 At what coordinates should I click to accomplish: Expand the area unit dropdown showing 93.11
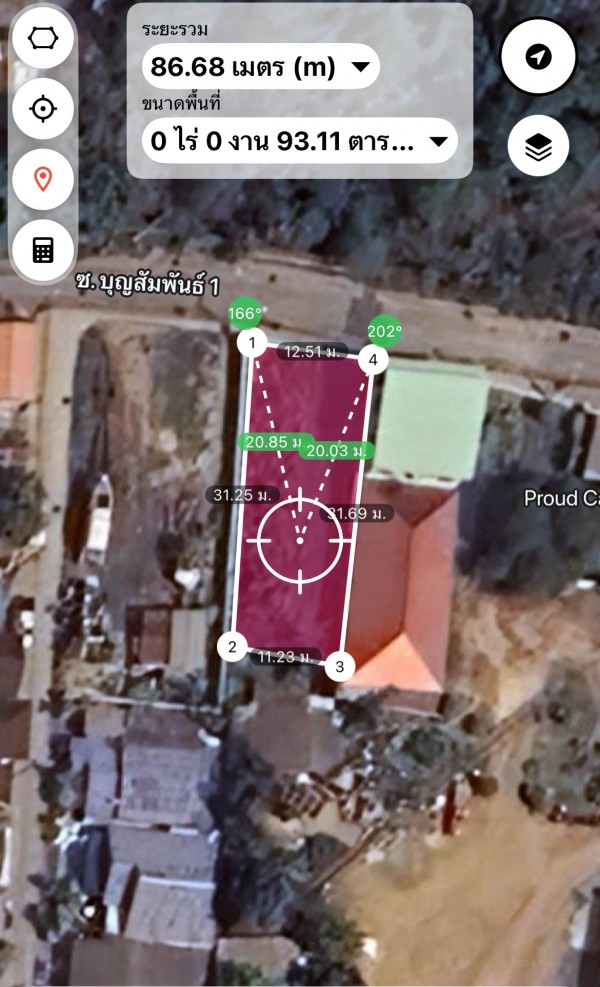click(299, 142)
